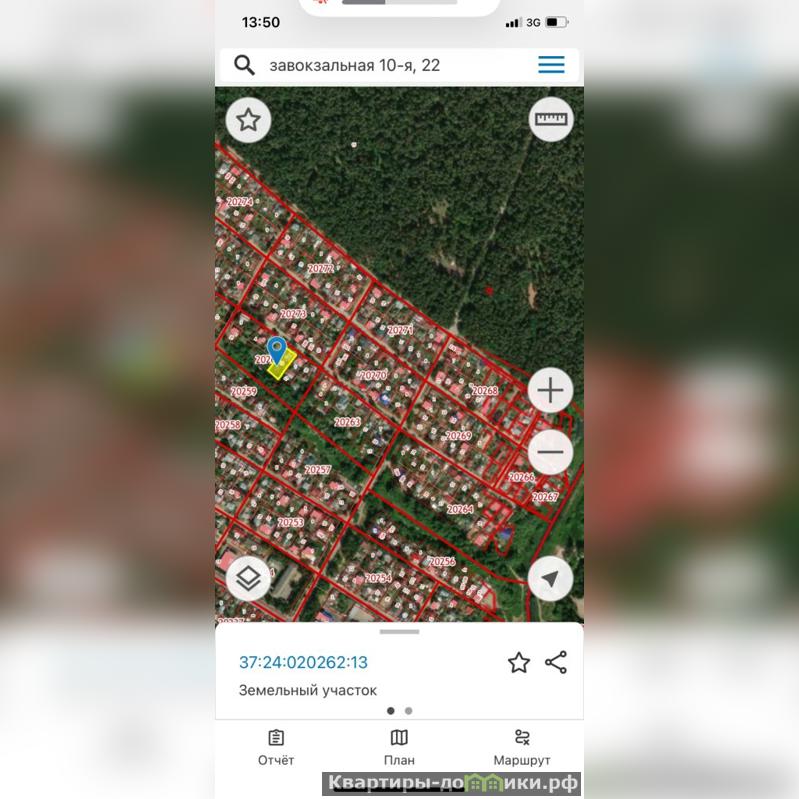
Task: Open cadastral number 37:24:020262:13 details
Action: click(303, 662)
